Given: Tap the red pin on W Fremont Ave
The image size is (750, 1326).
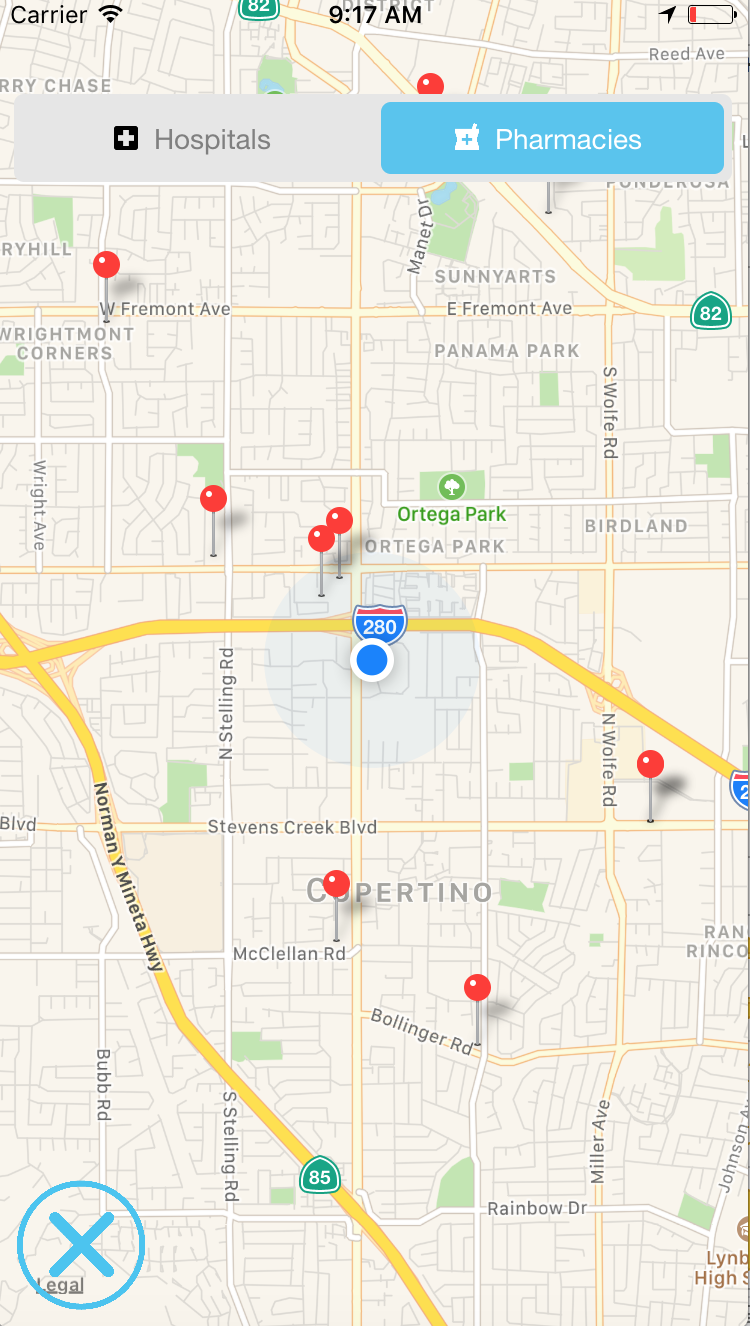Looking at the screenshot, I should coord(106,266).
